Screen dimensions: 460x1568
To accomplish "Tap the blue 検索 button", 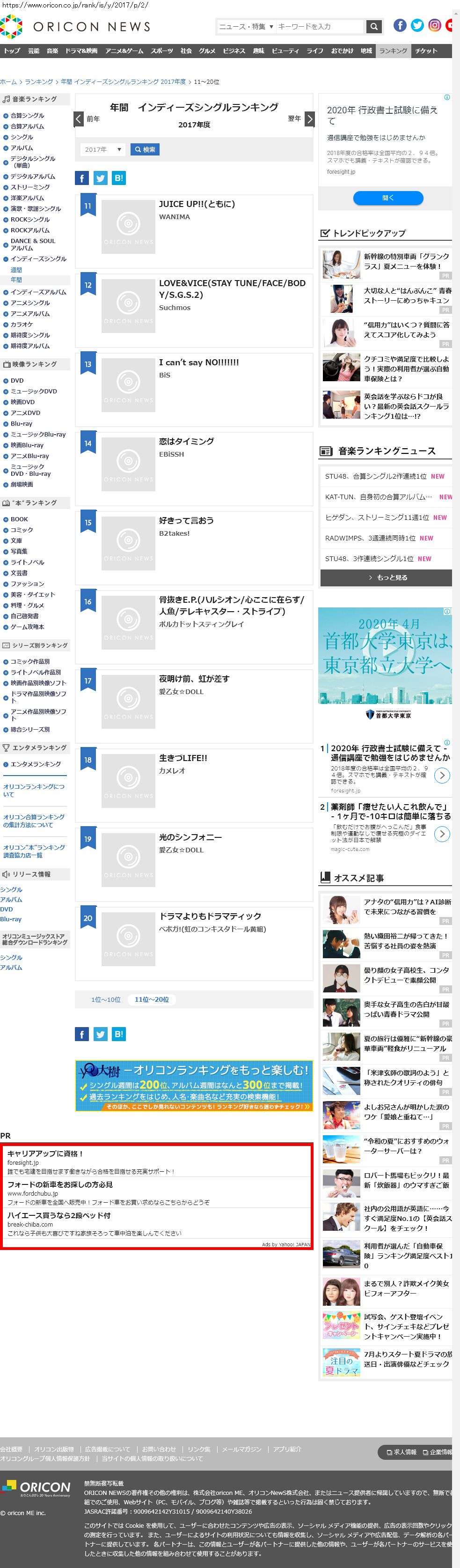I will [x=145, y=149].
